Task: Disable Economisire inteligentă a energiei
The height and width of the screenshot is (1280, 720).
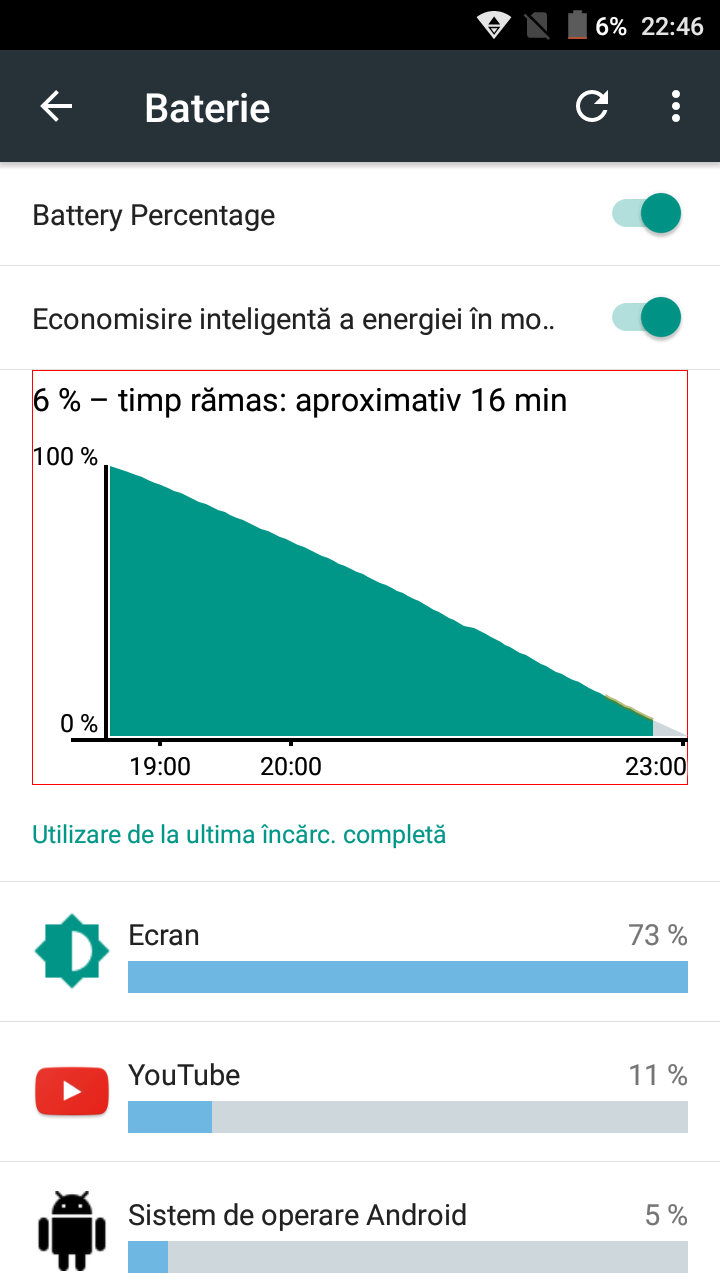Action: 647,318
